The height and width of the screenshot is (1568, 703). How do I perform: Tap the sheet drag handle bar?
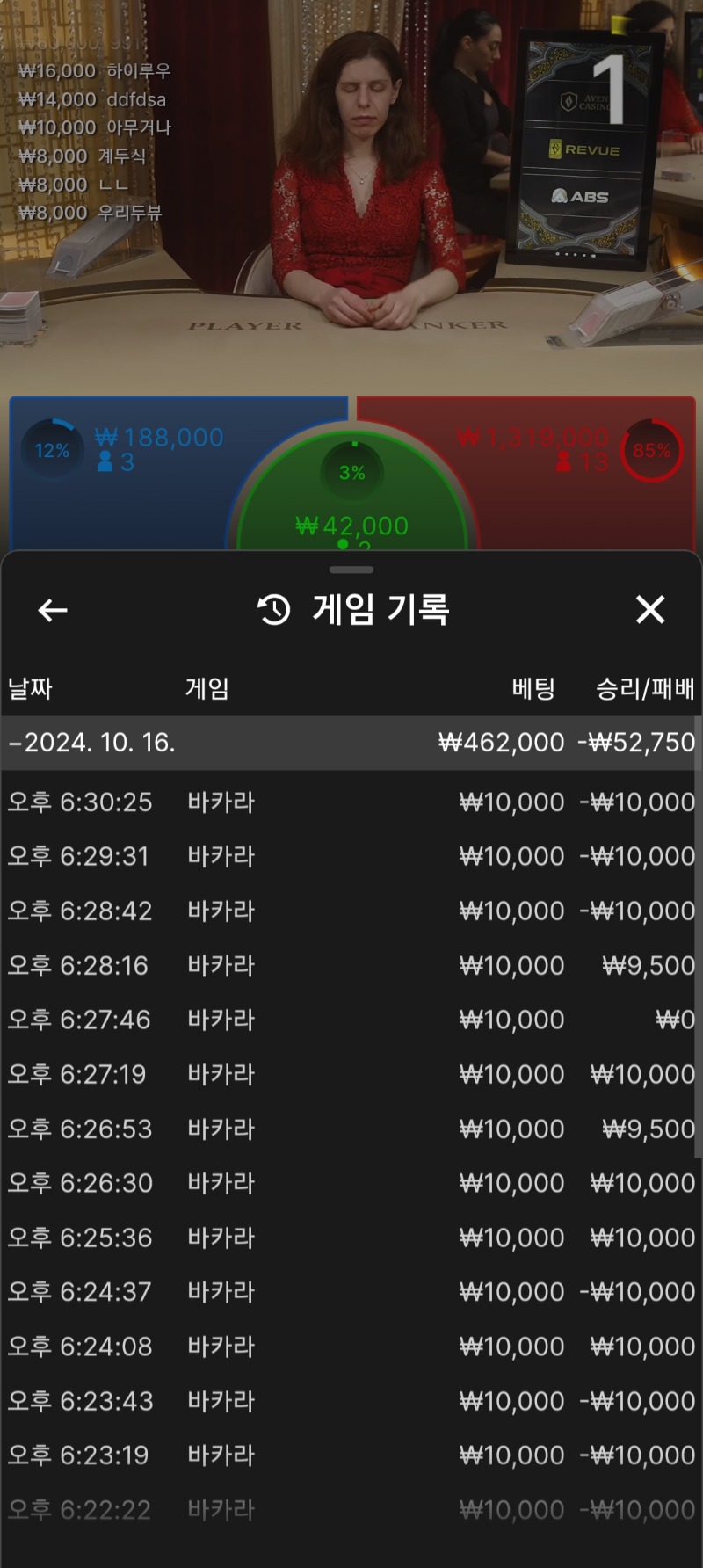[x=351, y=570]
